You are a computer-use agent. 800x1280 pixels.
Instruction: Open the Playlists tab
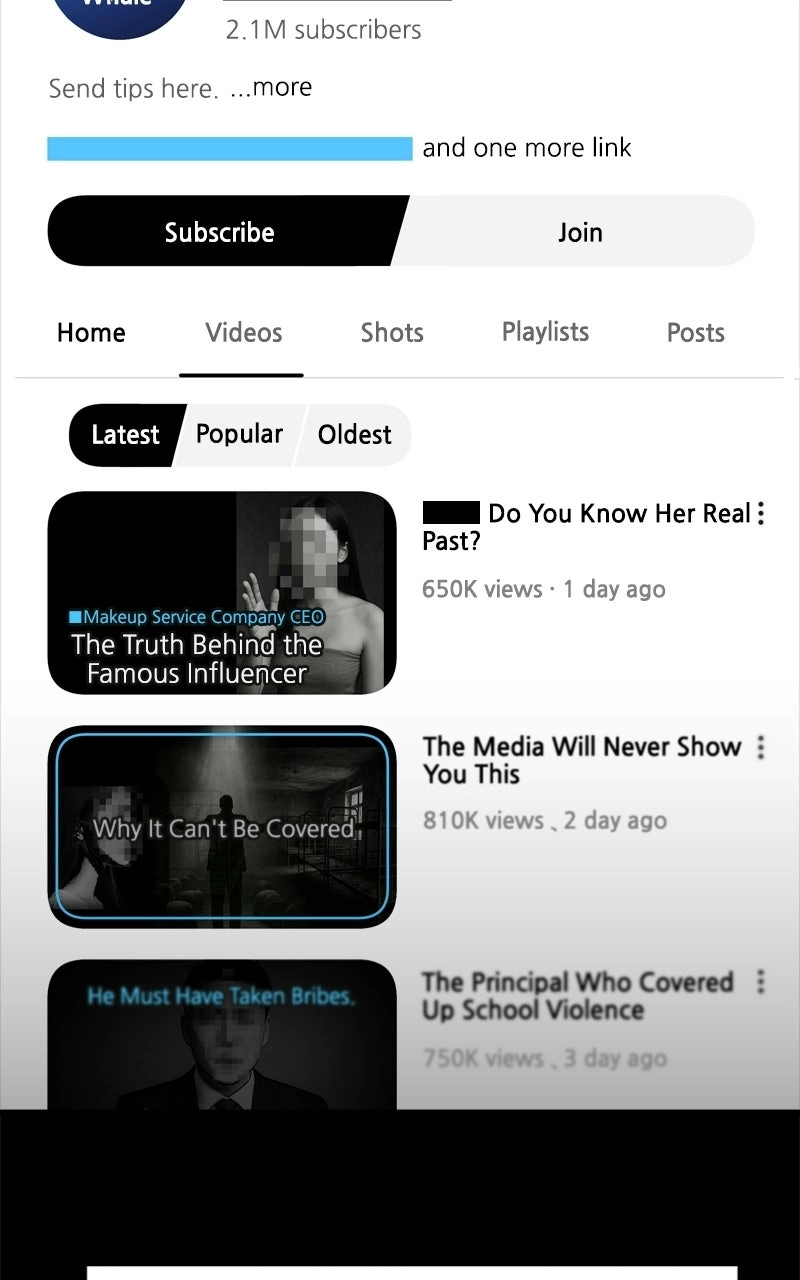coord(545,332)
